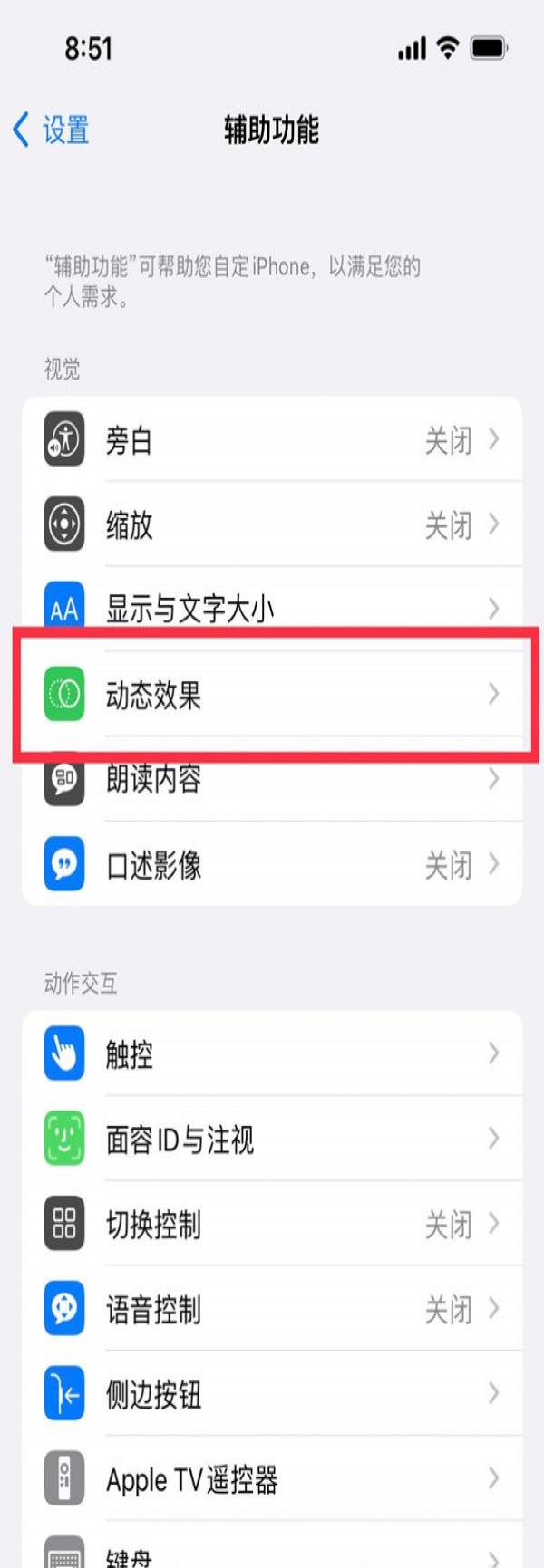Open 朗读内容 settings
This screenshot has height=1568, width=544.
click(x=272, y=780)
